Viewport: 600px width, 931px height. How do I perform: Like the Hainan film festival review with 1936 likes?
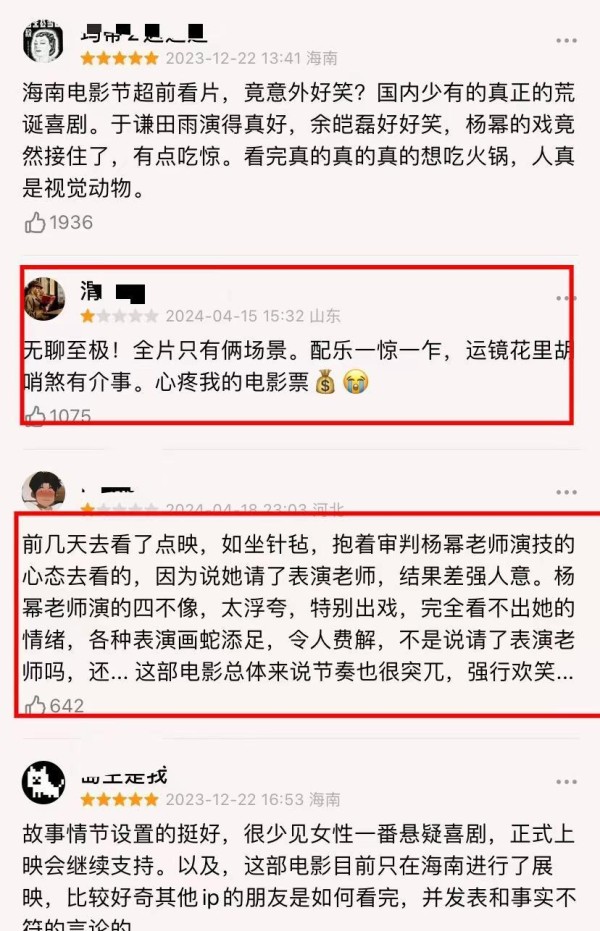(x=35, y=223)
